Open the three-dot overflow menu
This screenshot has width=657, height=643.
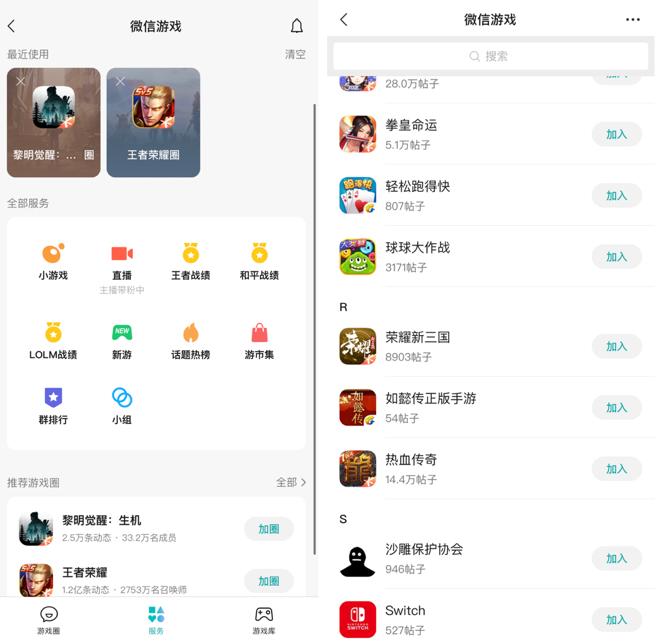[632, 20]
